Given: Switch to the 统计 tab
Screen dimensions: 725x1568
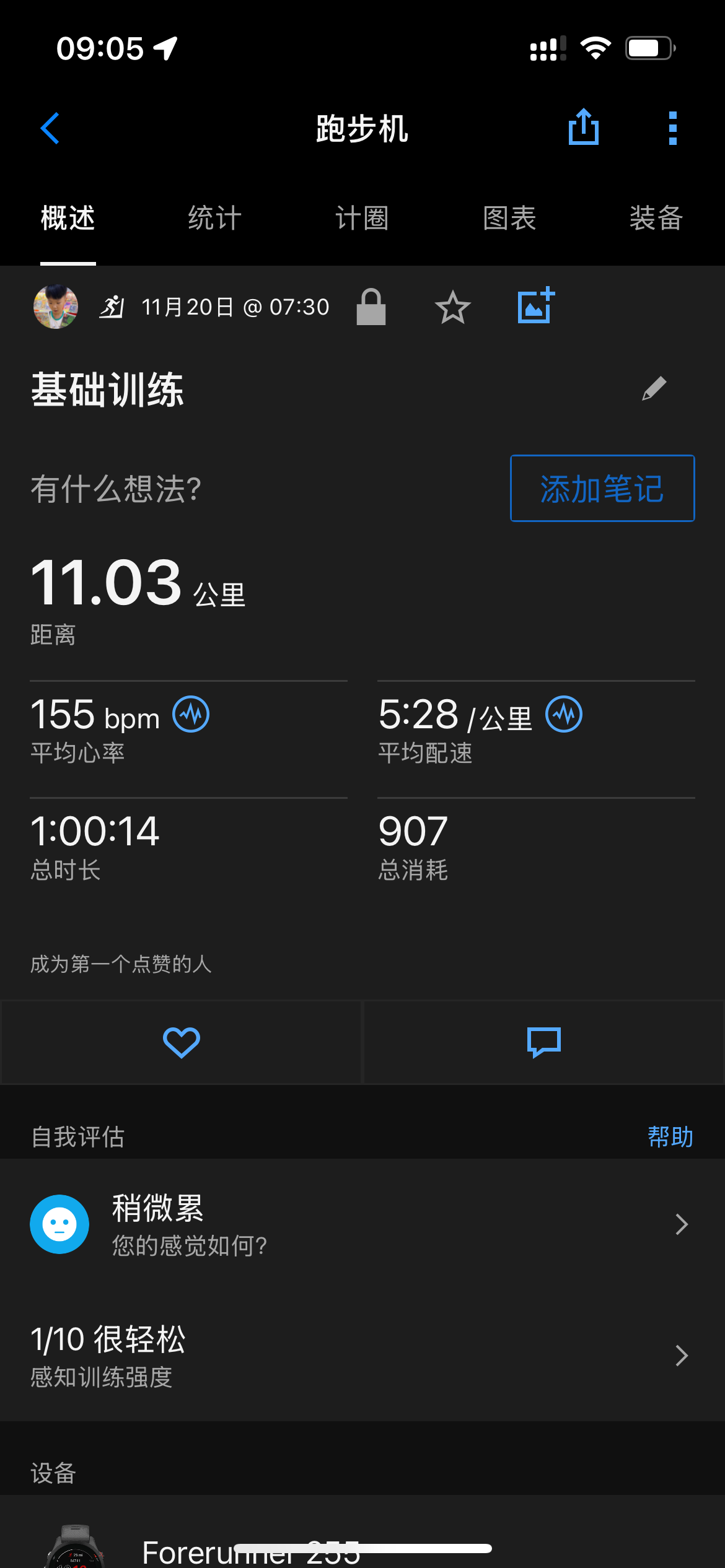Looking at the screenshot, I should 214,219.
